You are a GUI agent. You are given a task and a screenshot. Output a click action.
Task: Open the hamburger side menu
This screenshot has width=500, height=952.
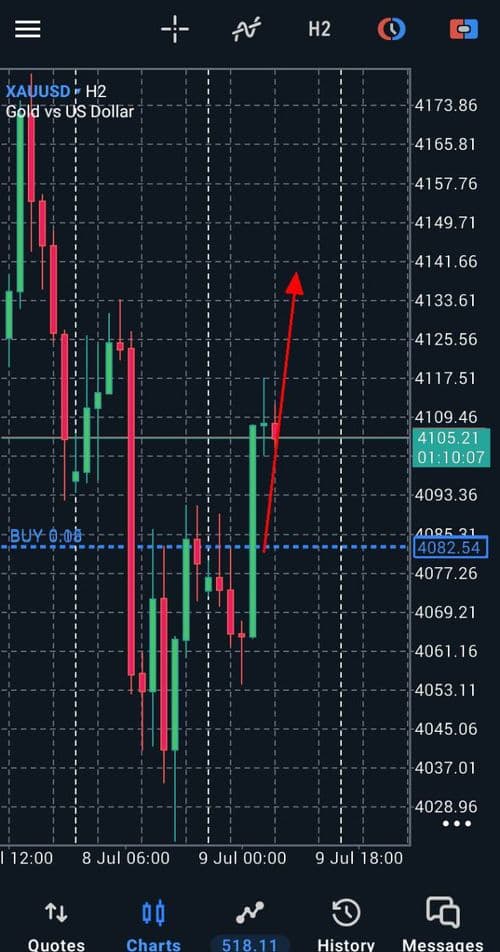(28, 29)
